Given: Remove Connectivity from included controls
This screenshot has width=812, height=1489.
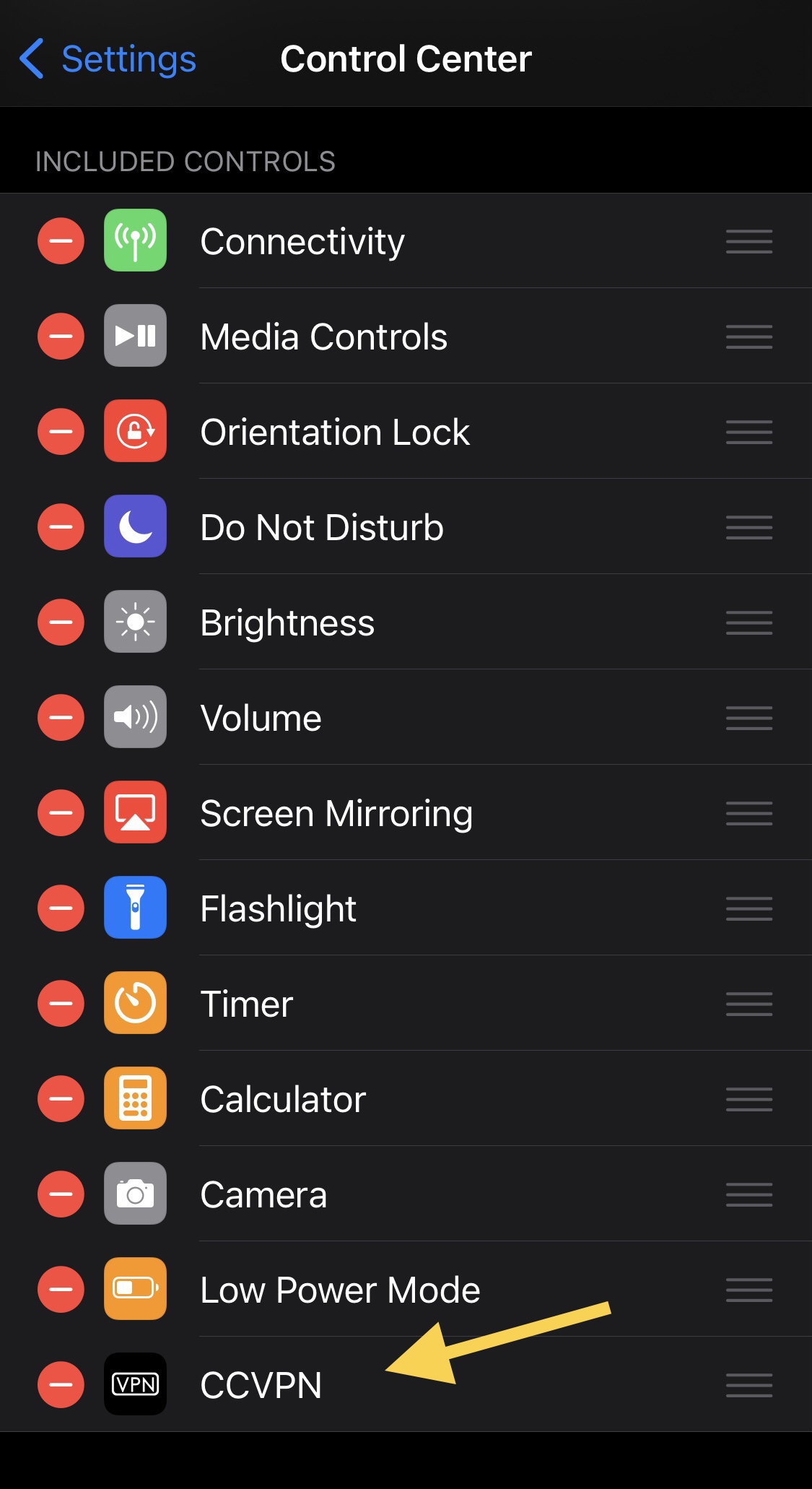Looking at the screenshot, I should 61,241.
